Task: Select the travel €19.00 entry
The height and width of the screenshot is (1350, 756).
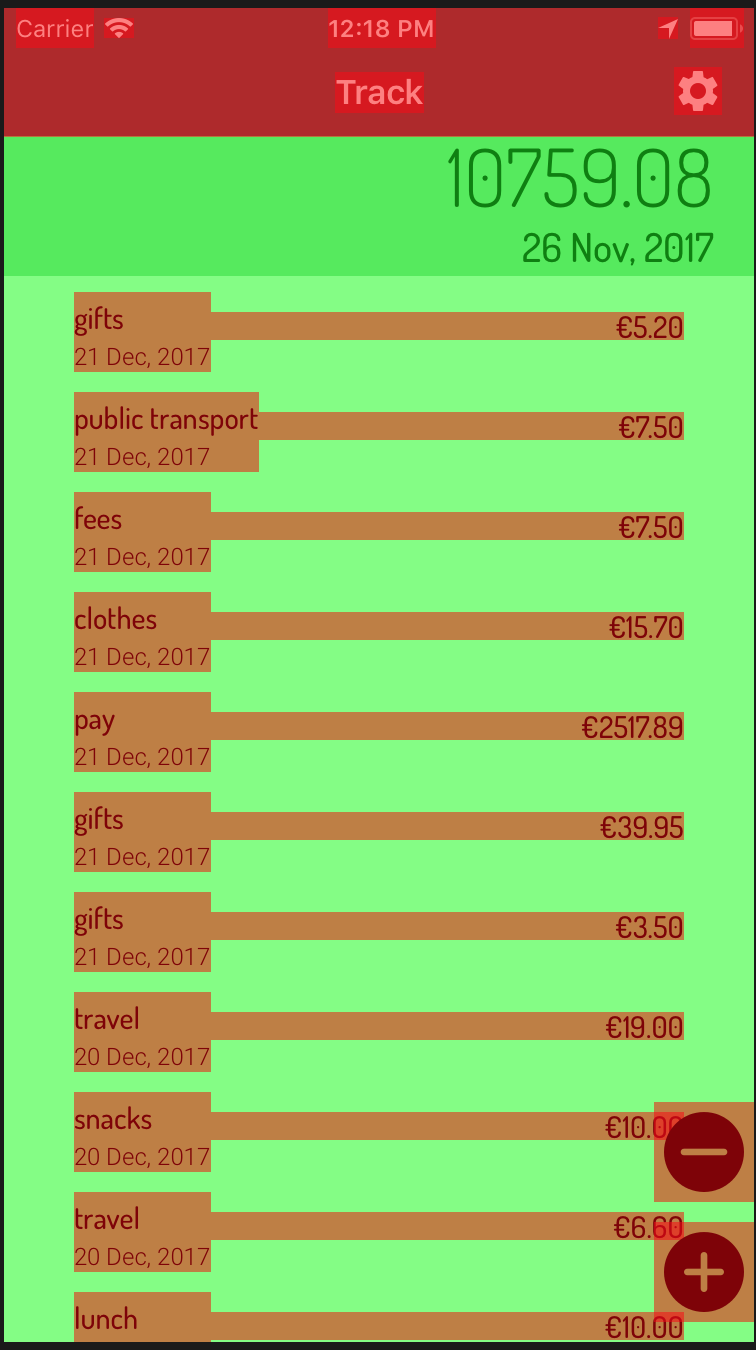Action: pos(379,1032)
